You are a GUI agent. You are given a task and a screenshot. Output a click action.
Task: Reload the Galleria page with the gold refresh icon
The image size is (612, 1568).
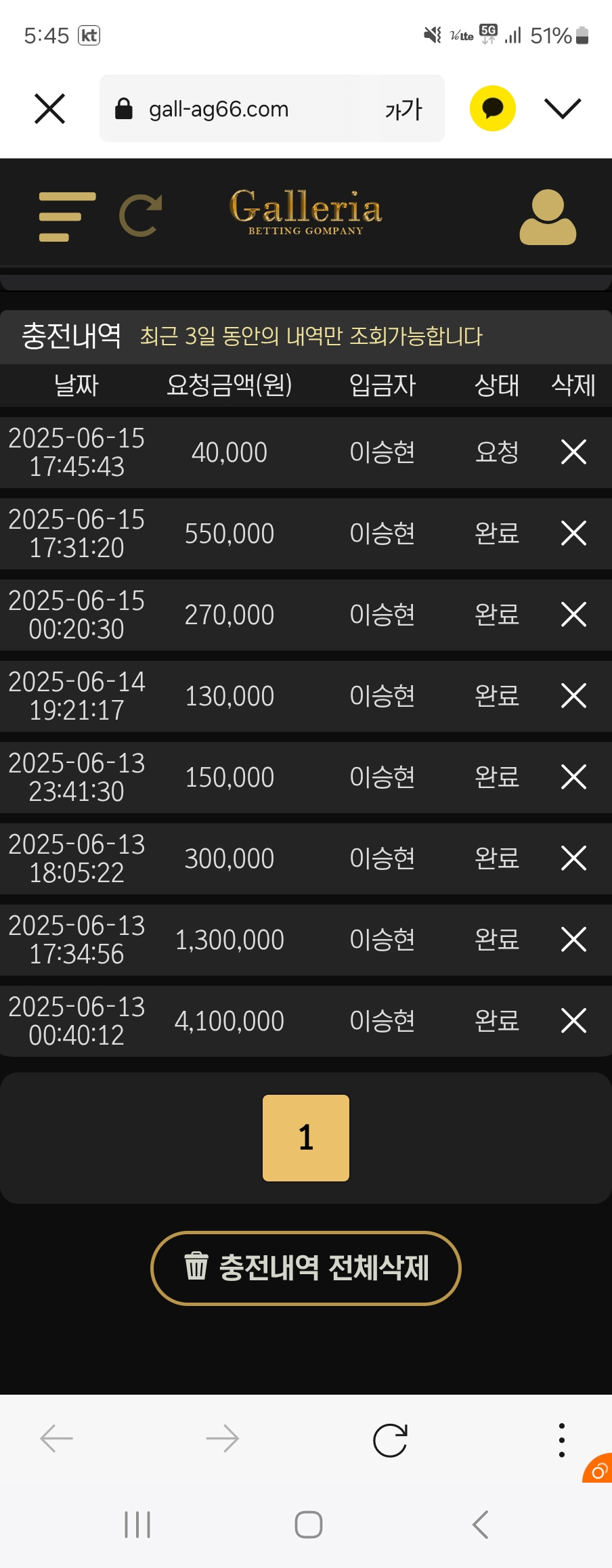(x=141, y=216)
